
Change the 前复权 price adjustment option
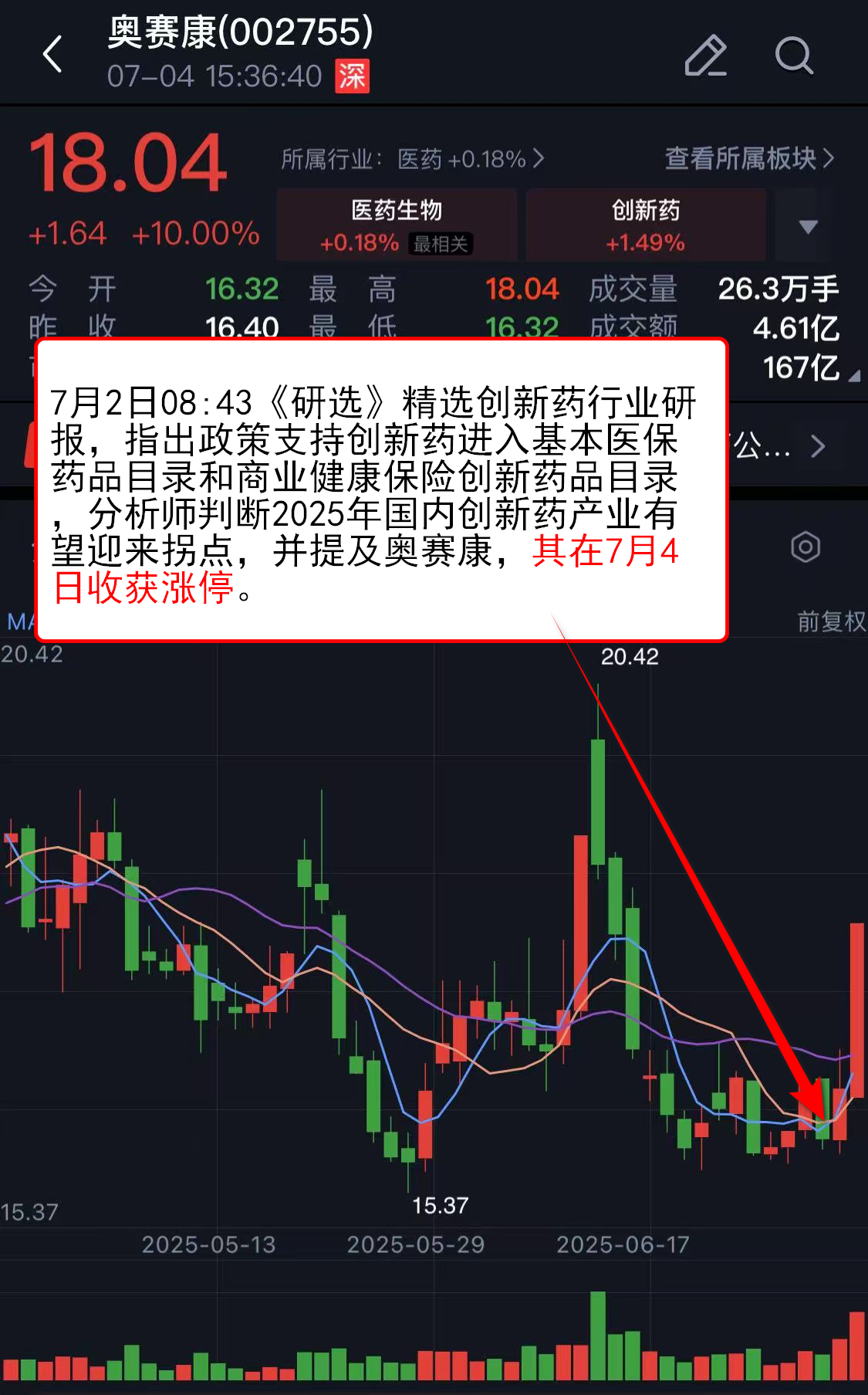[830, 621]
